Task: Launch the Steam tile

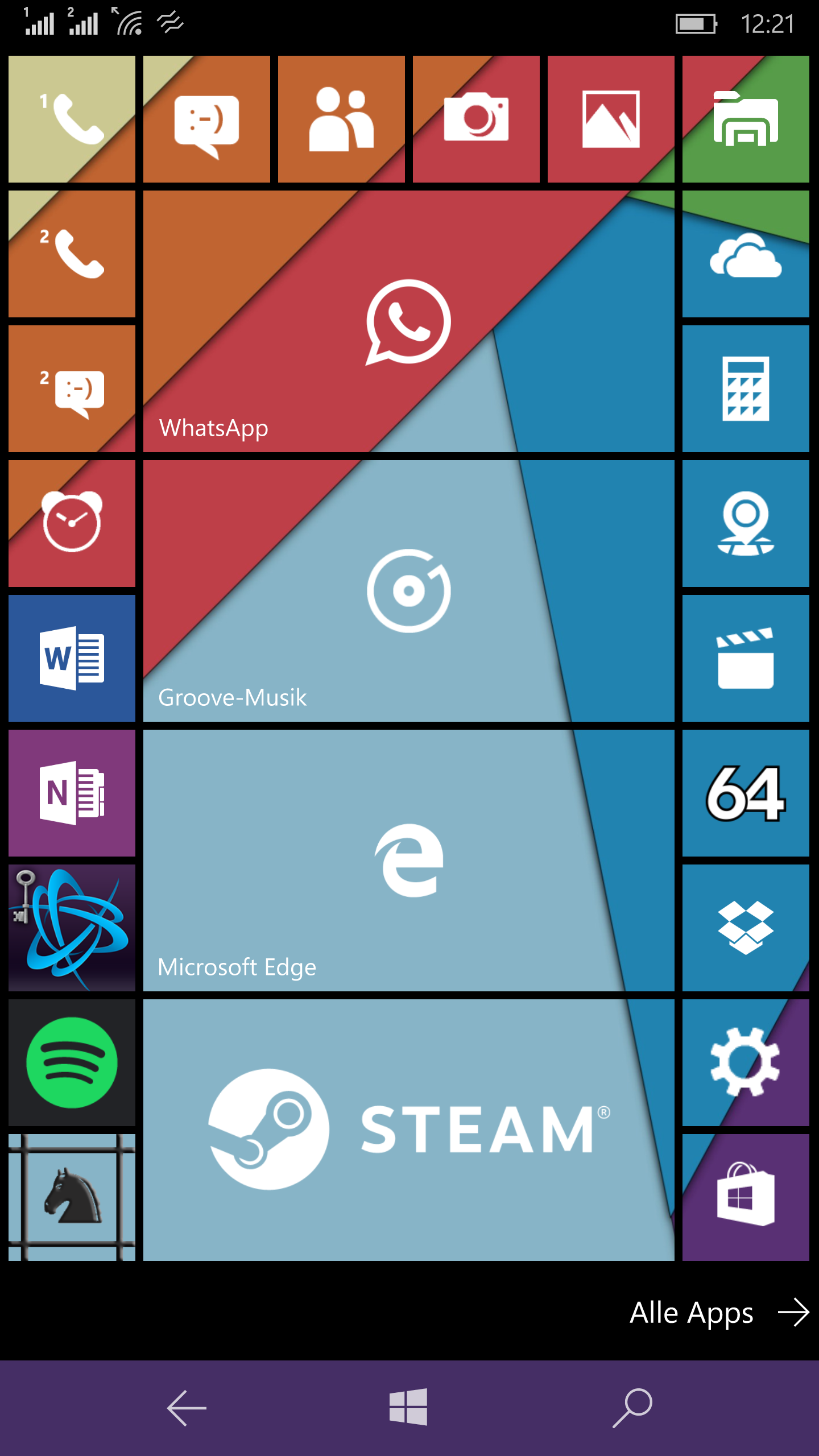Action: click(408, 1130)
